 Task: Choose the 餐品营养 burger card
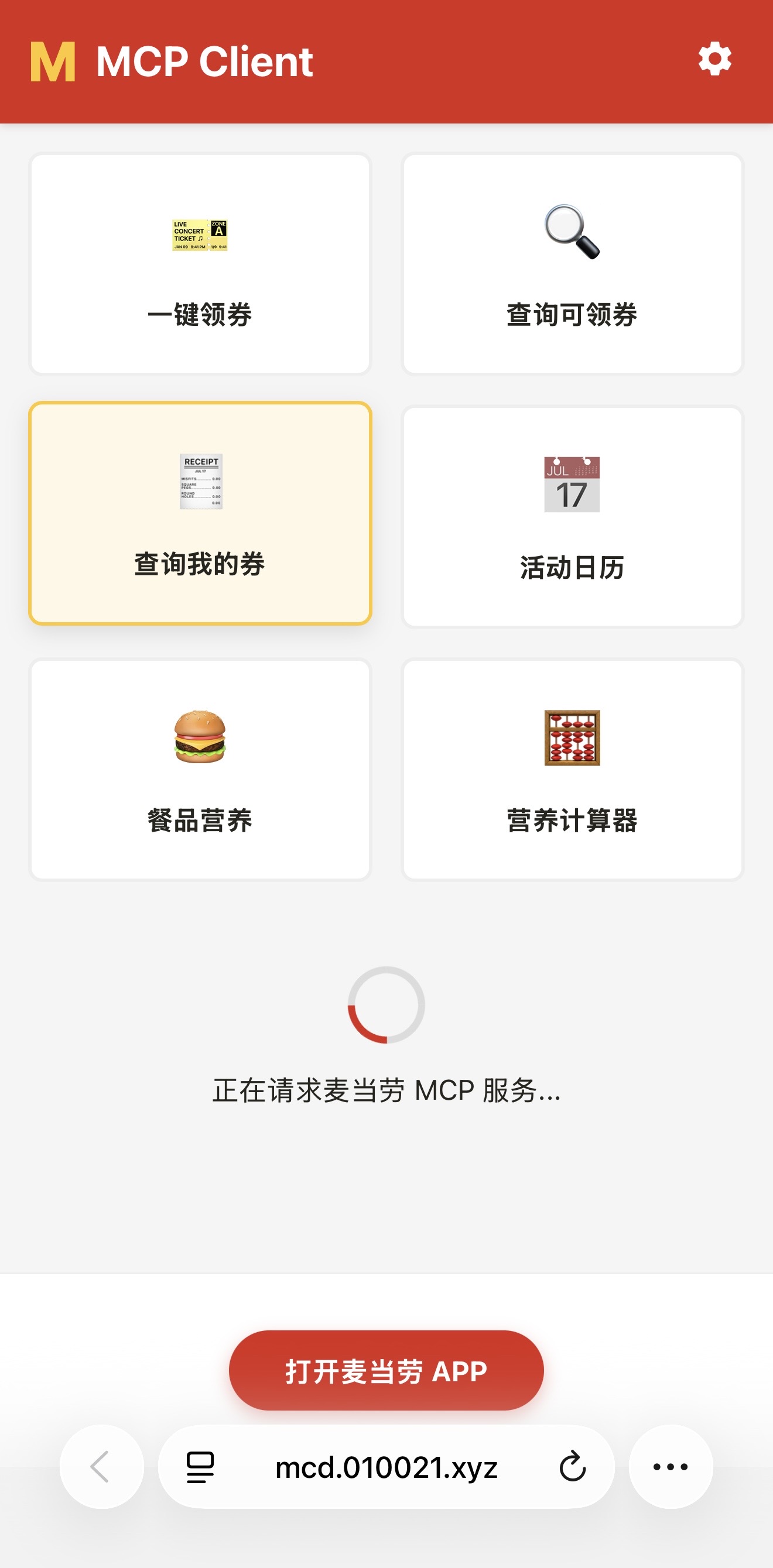point(200,770)
